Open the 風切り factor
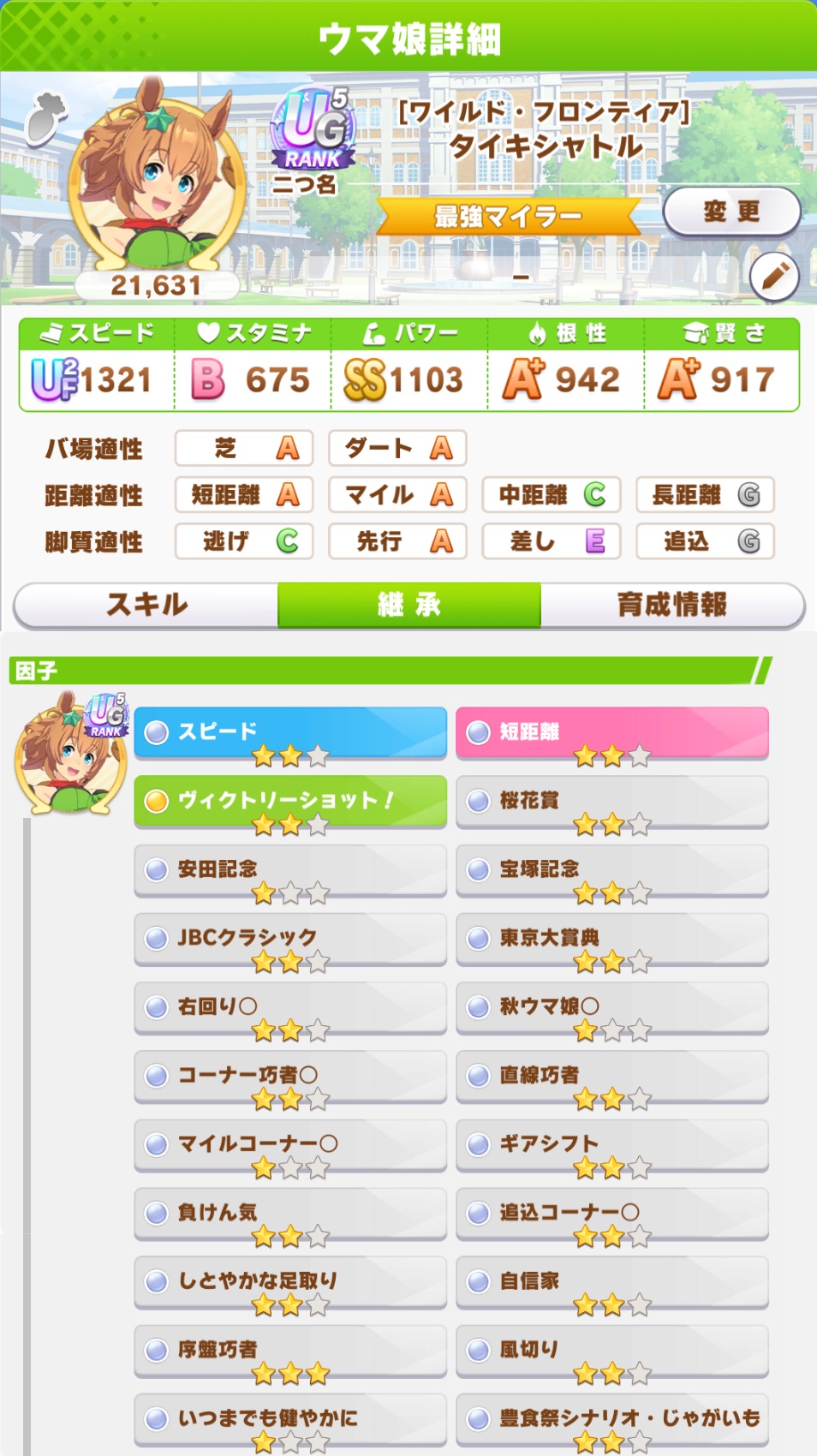 (x=612, y=1350)
